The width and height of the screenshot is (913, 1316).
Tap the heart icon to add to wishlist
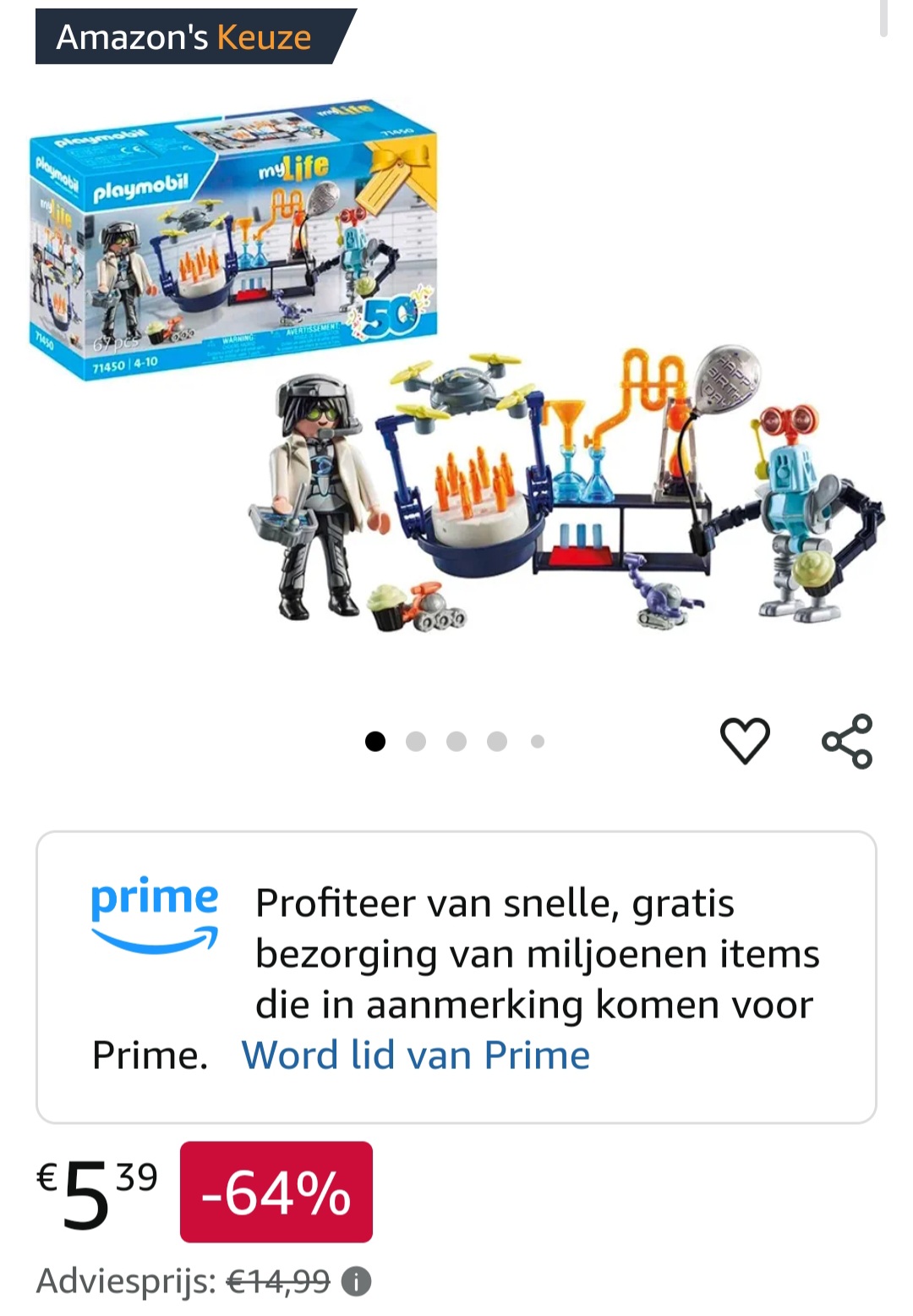[x=744, y=741]
